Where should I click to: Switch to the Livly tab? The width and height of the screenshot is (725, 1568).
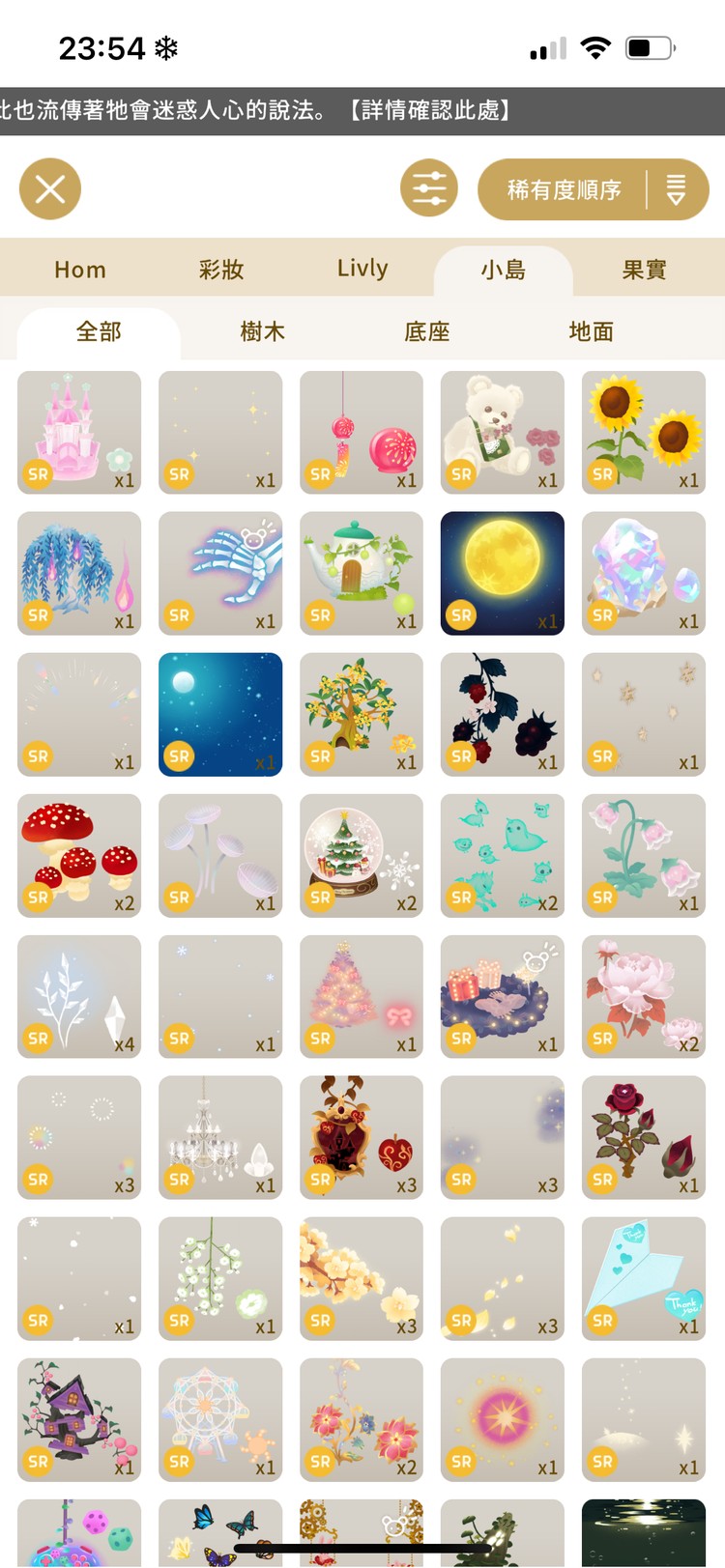click(x=362, y=269)
